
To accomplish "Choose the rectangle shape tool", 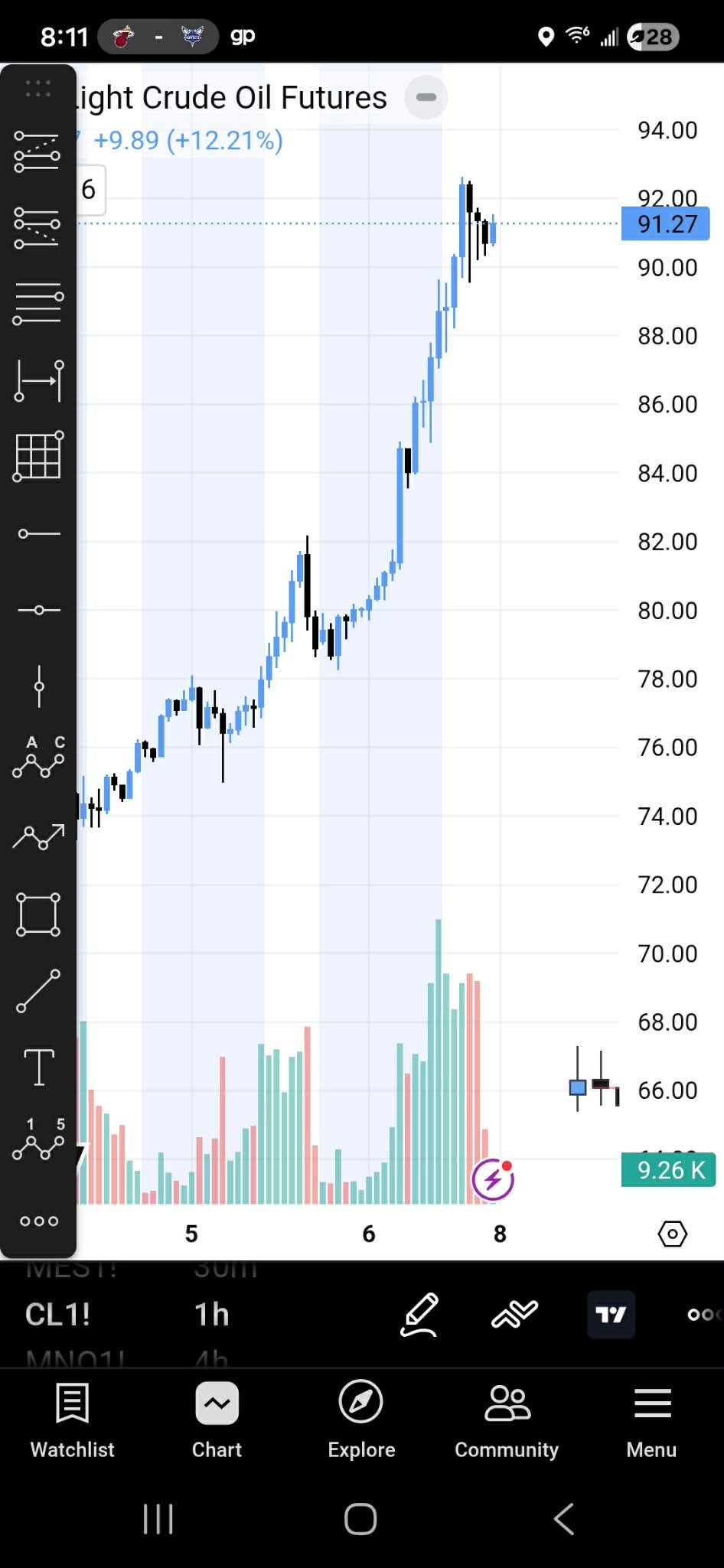I will [38, 914].
